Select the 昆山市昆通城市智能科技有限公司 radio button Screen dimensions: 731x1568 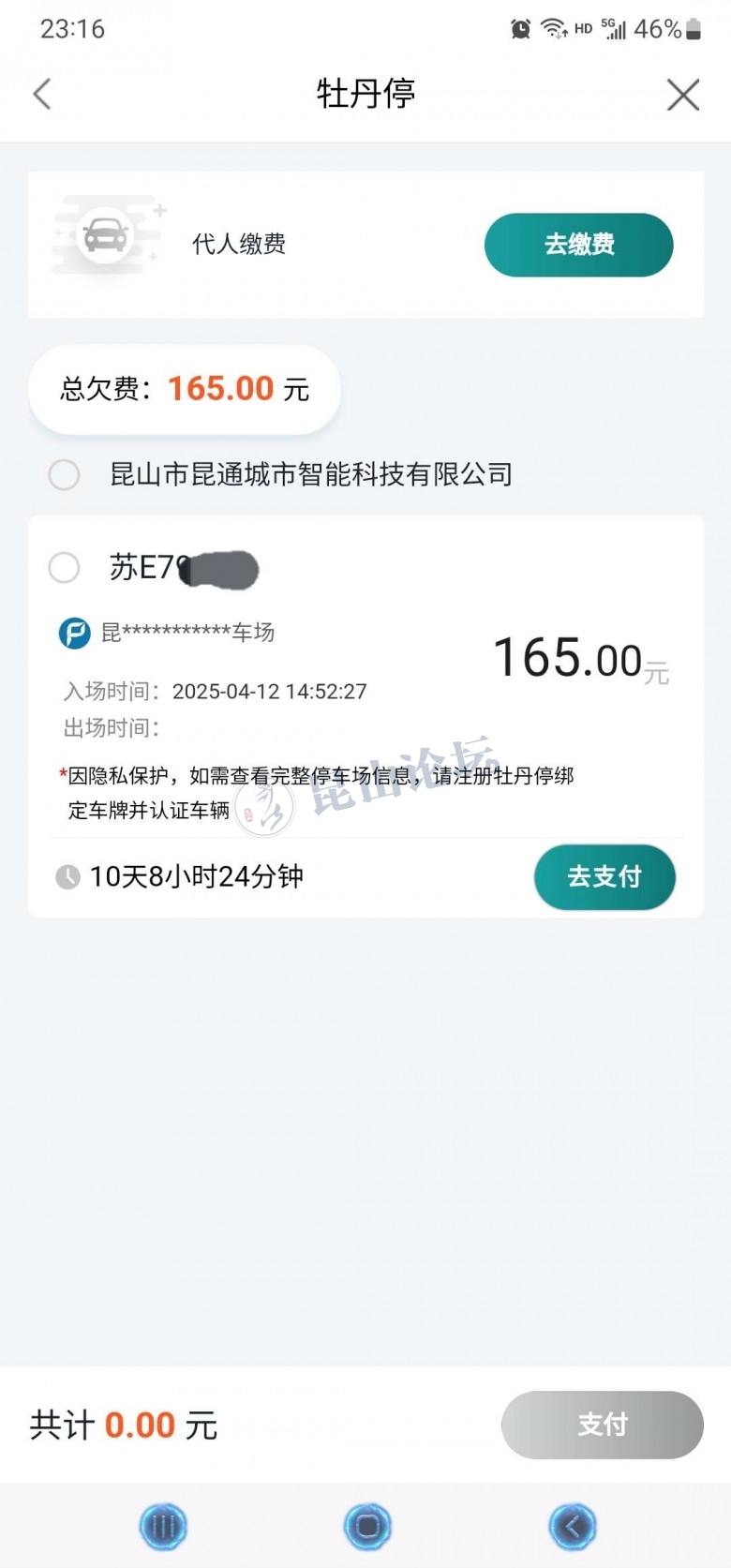[64, 474]
